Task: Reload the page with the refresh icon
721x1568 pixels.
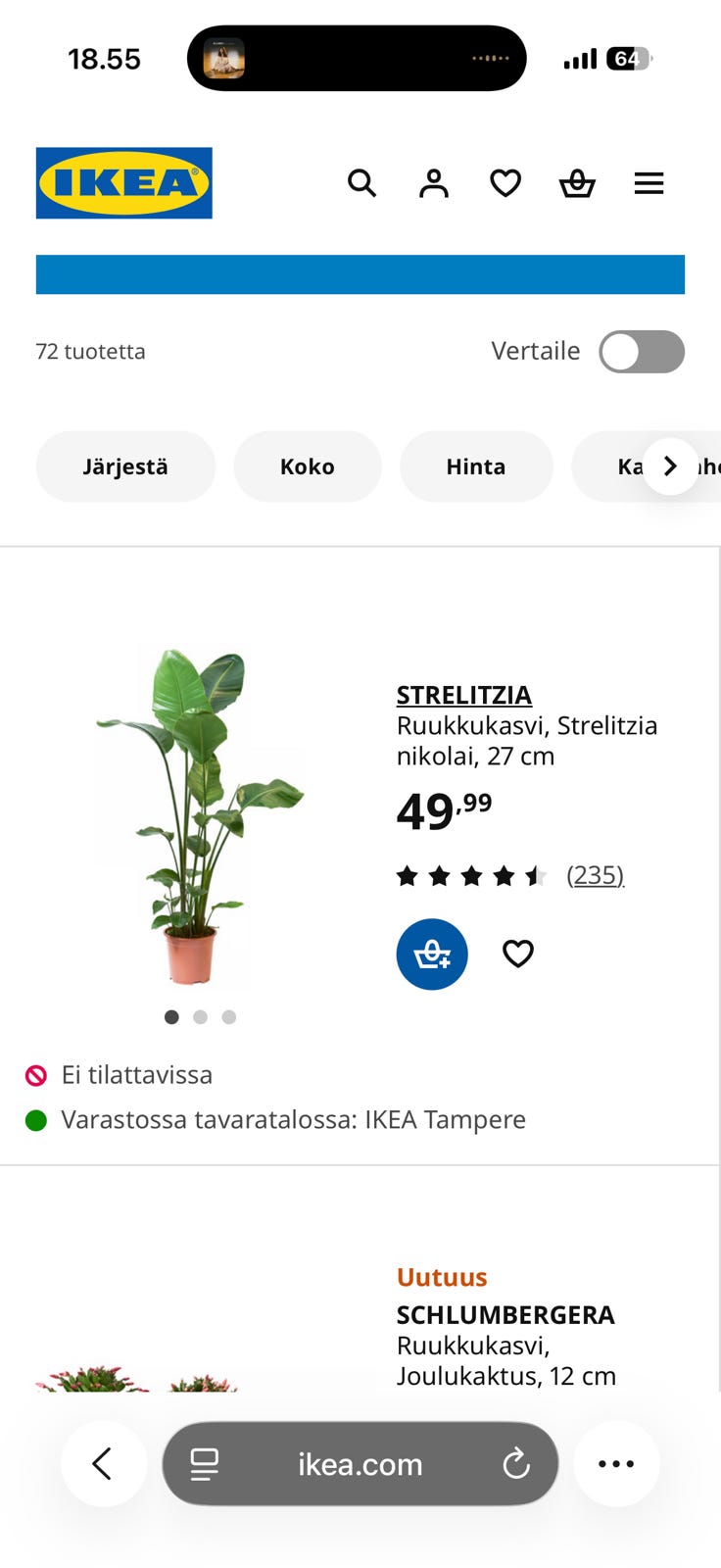Action: click(x=516, y=1463)
